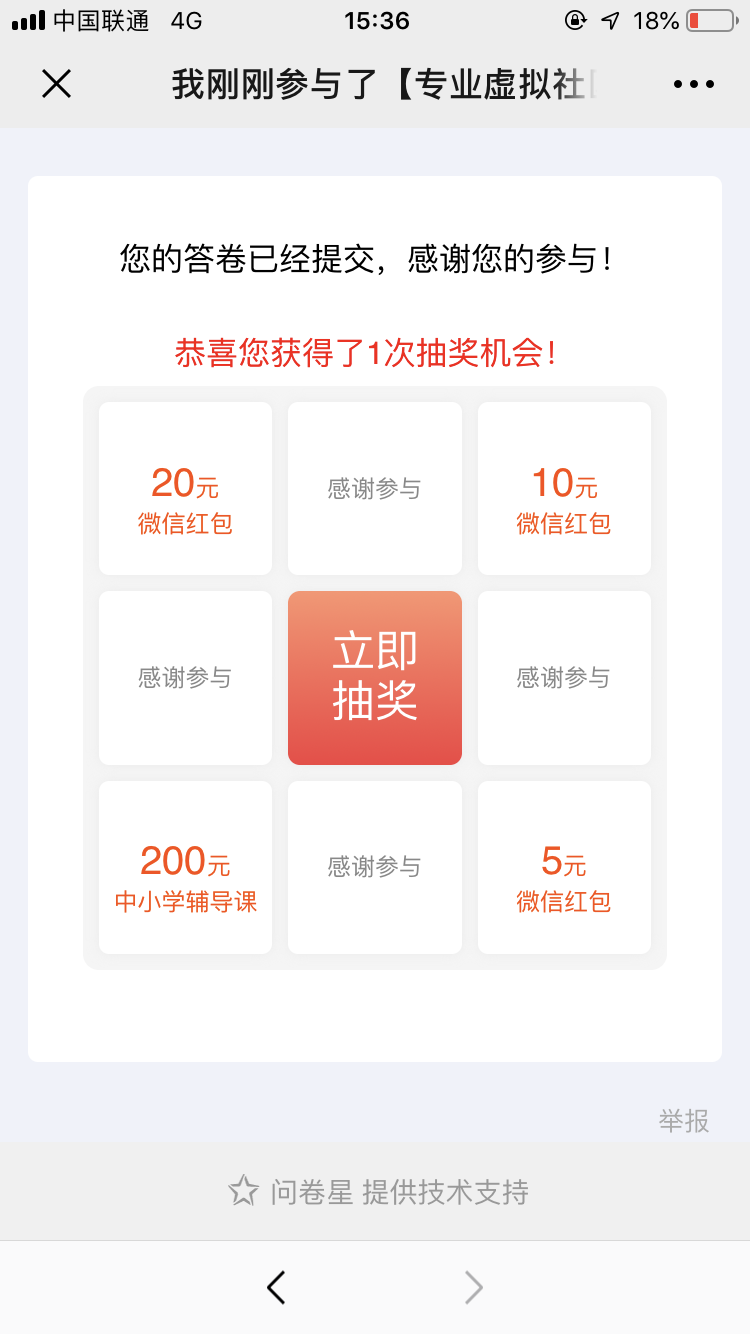Close the survey page with the X
Image resolution: width=750 pixels, height=1334 pixels.
click(x=56, y=84)
